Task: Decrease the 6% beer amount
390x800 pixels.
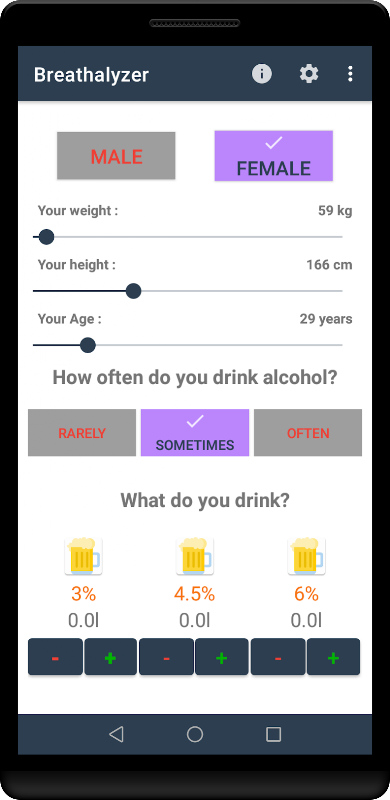Action: [x=278, y=657]
